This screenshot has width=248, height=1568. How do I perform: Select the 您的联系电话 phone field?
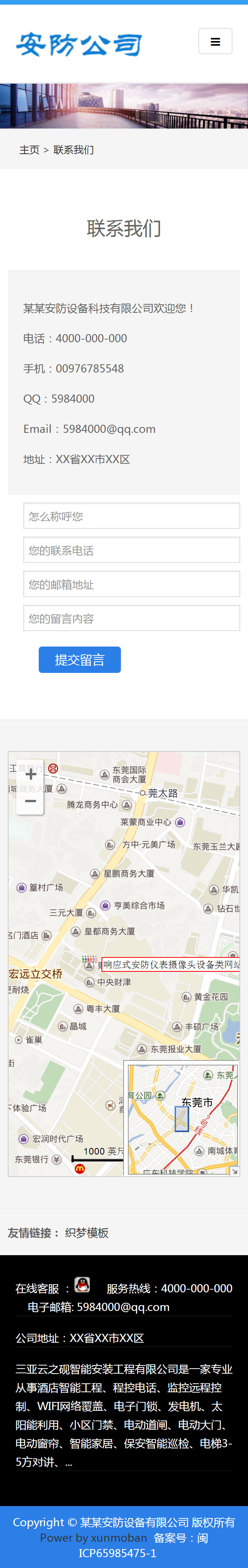pyautogui.click(x=132, y=550)
